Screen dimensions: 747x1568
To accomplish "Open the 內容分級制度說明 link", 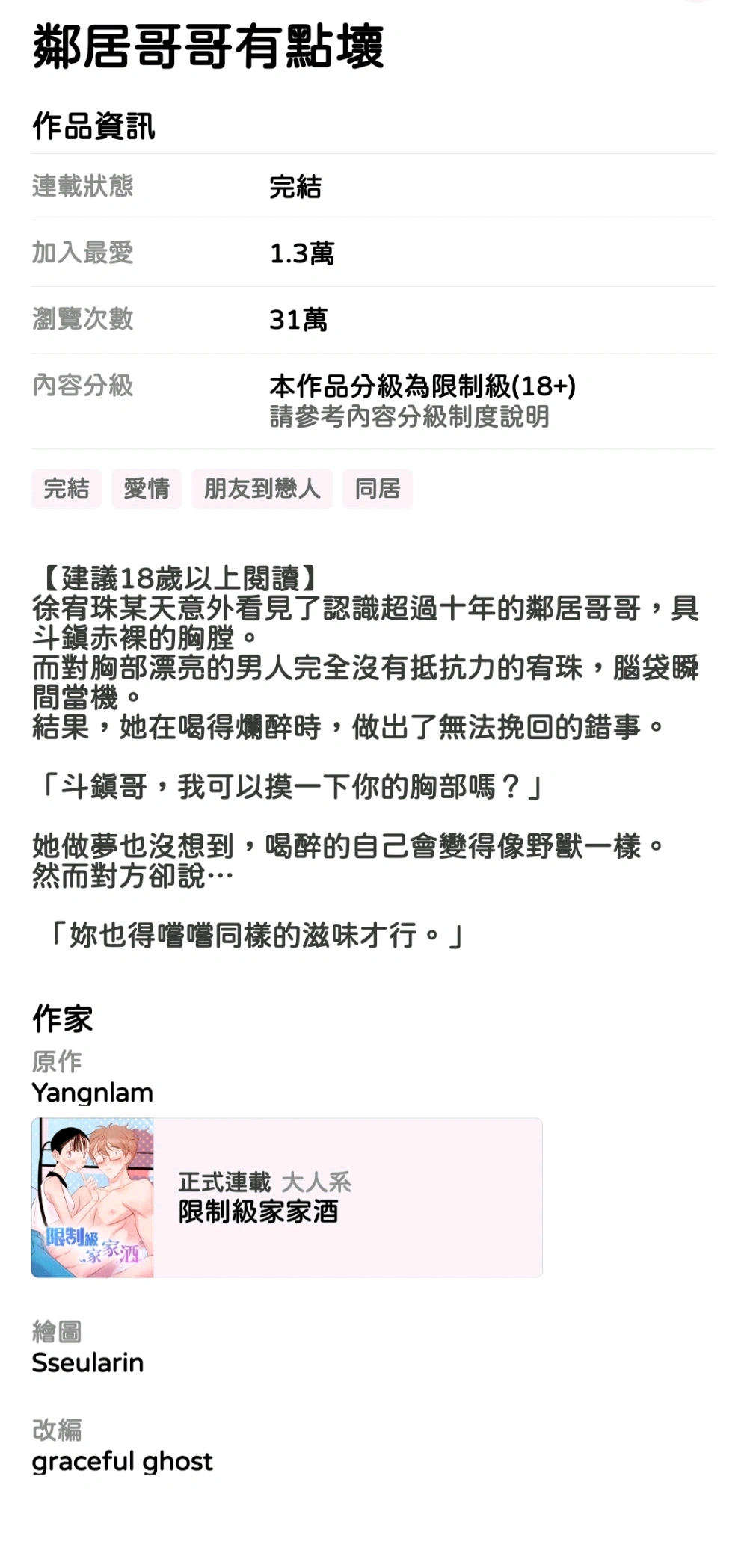I will point(409,416).
